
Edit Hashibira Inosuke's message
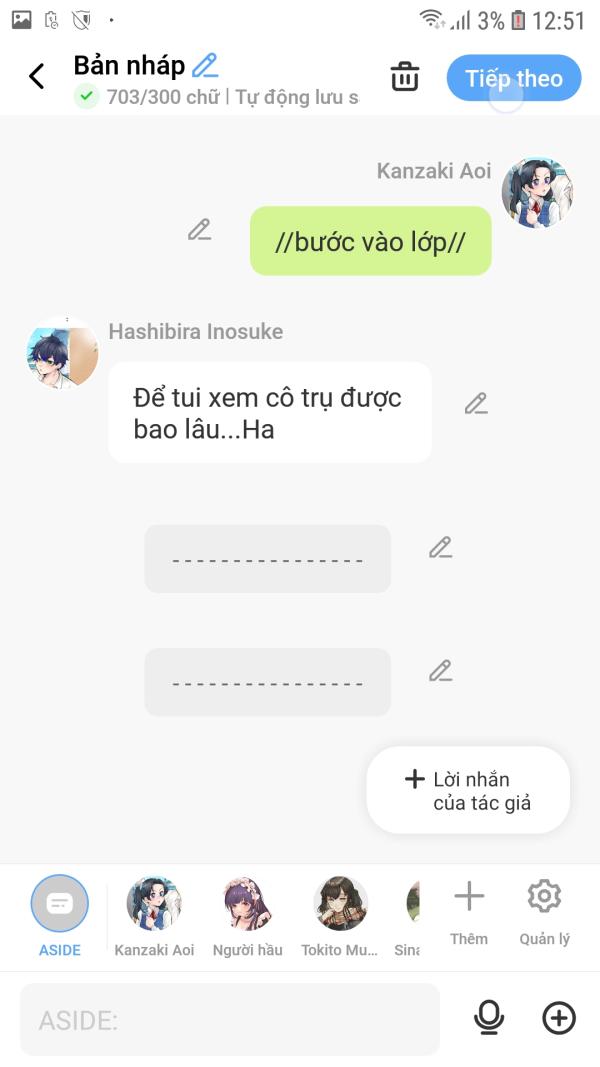click(476, 404)
